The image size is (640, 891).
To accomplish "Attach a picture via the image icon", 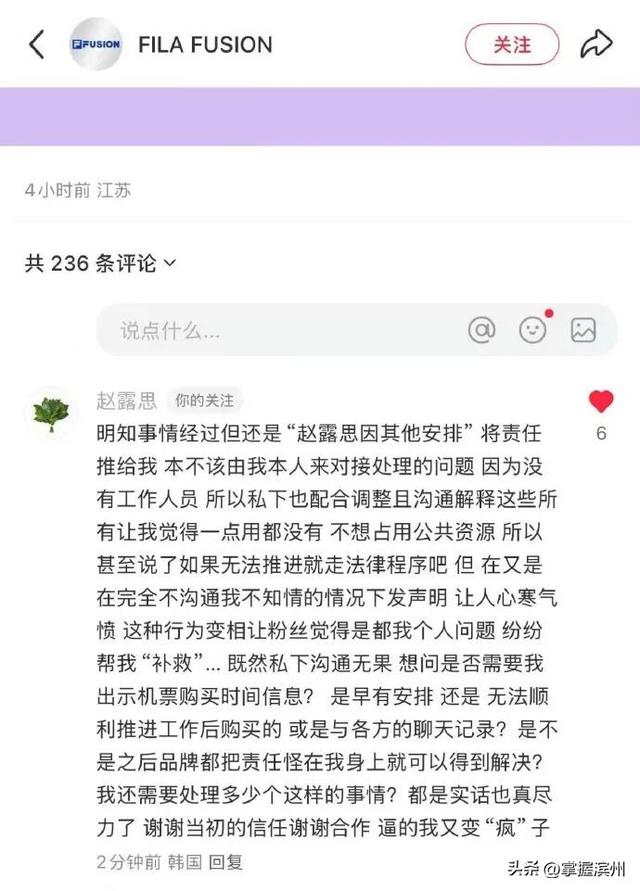I will tap(583, 330).
